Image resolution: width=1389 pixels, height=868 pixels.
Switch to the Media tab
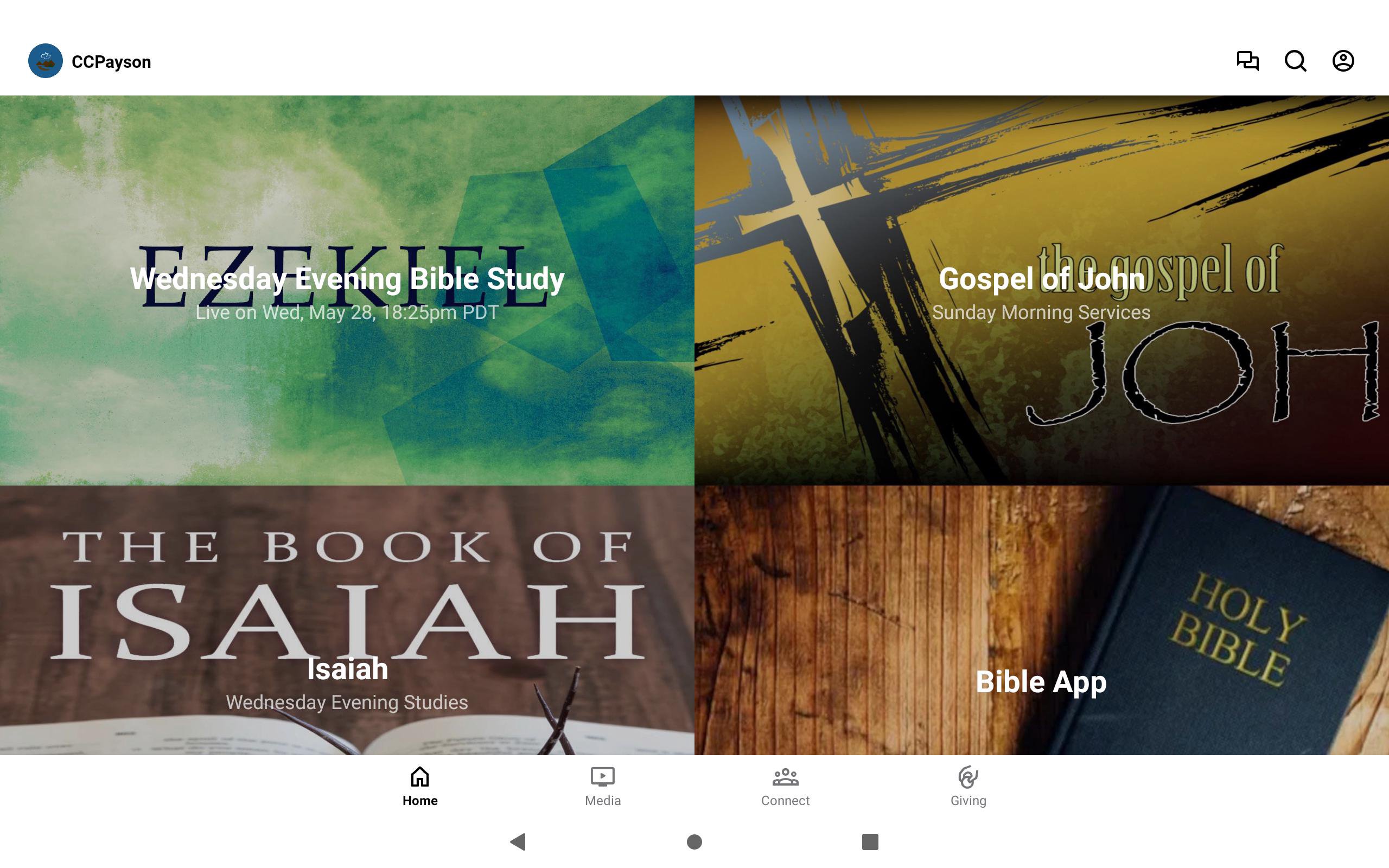603,787
